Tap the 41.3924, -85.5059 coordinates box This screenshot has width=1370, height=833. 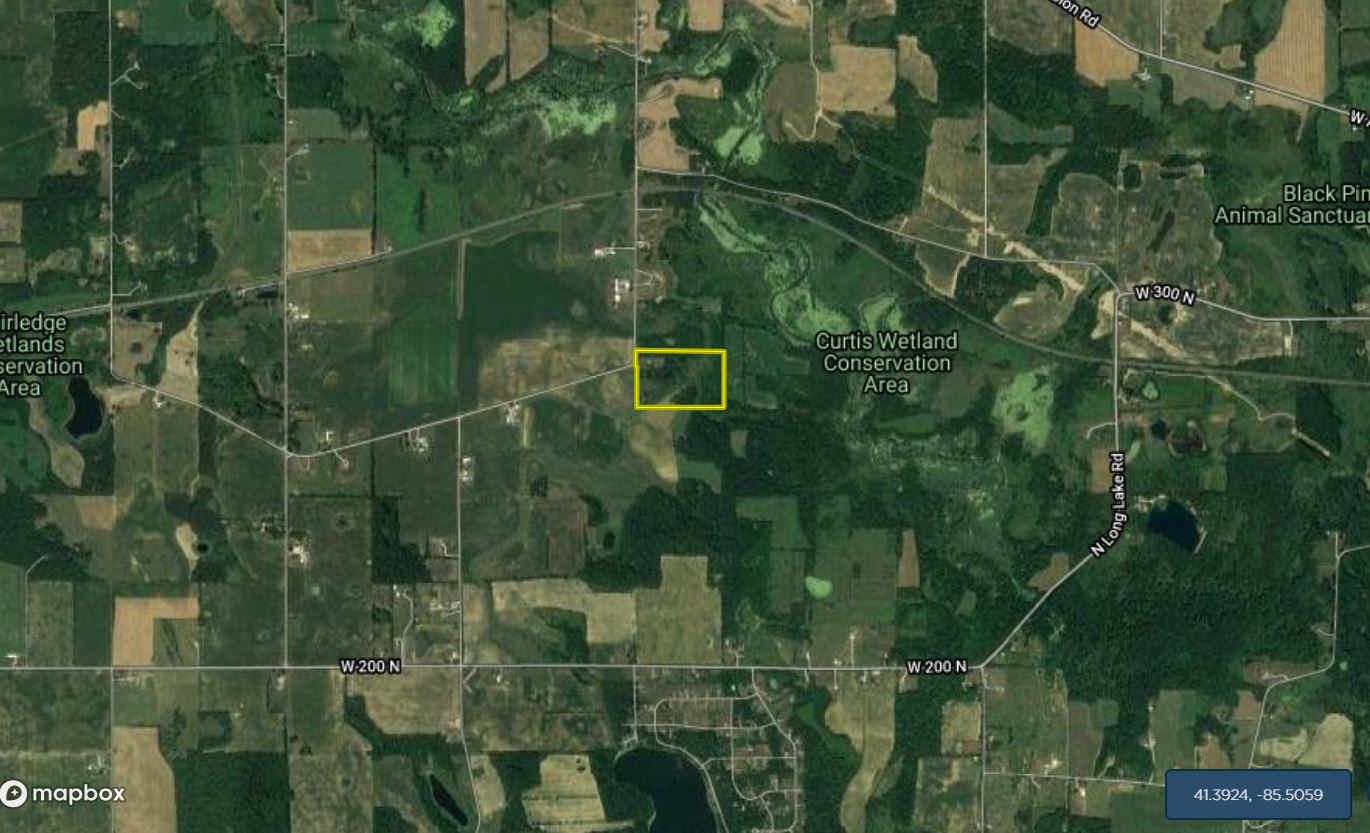[1258, 795]
